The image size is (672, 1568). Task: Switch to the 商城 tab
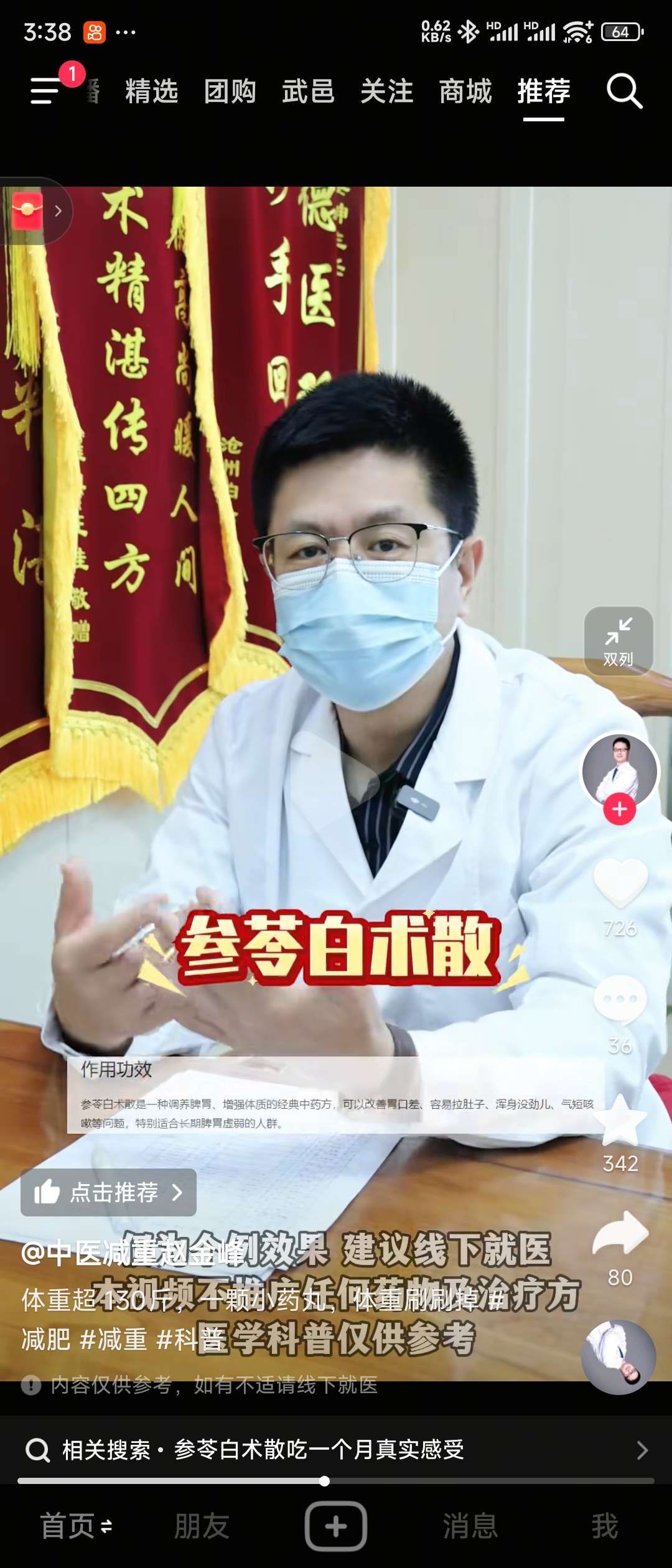[465, 91]
